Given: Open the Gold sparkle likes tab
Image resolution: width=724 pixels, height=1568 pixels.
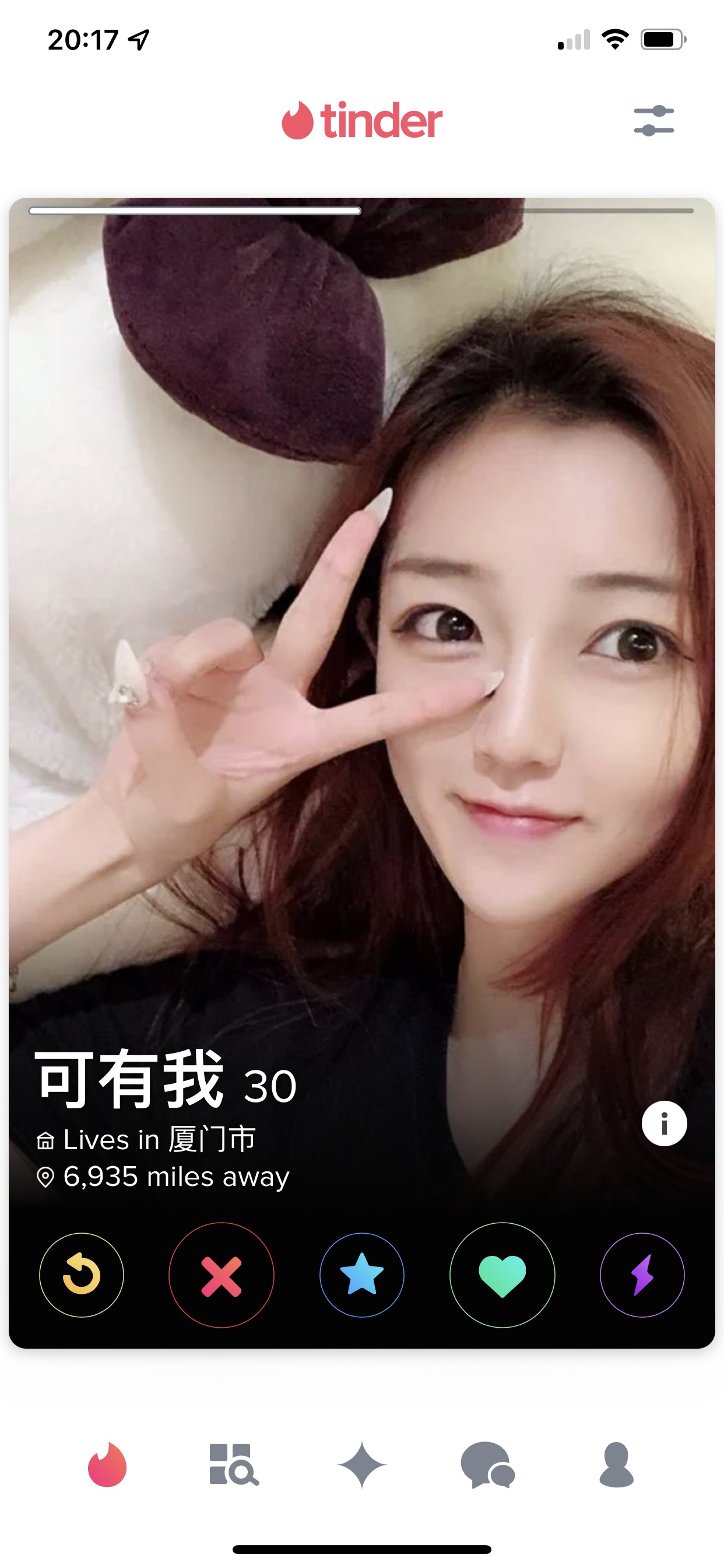Looking at the screenshot, I should click(361, 1465).
